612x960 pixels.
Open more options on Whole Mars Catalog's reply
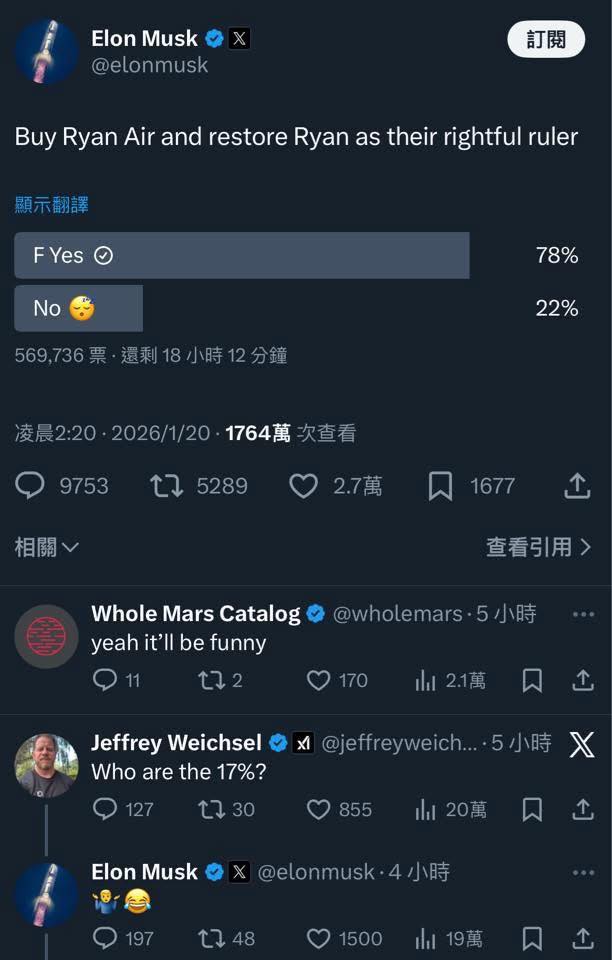(583, 614)
